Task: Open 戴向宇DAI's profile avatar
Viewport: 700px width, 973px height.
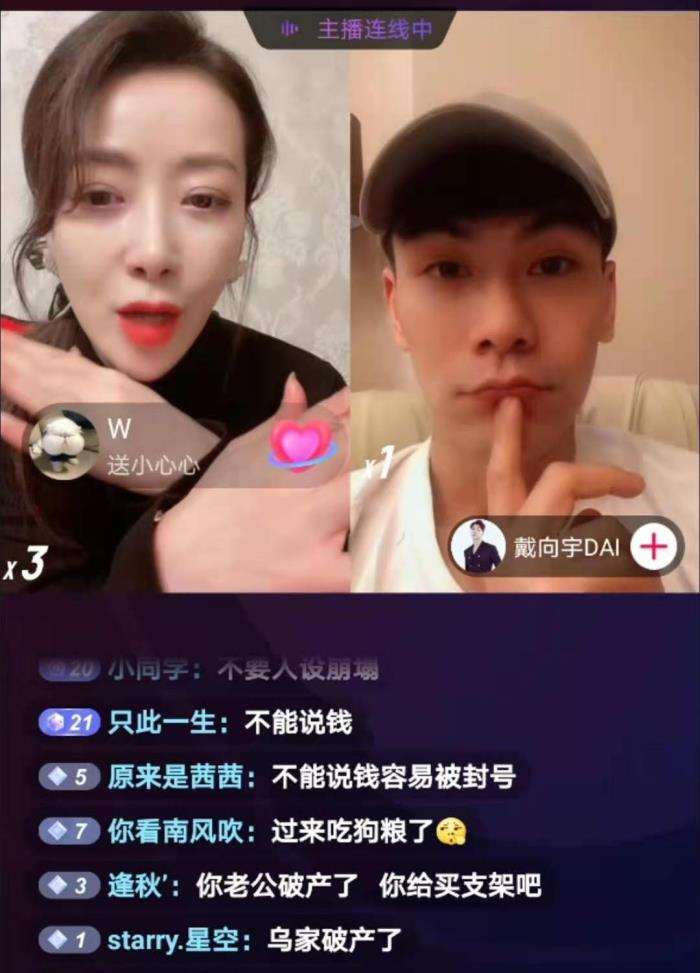Action: [478, 546]
